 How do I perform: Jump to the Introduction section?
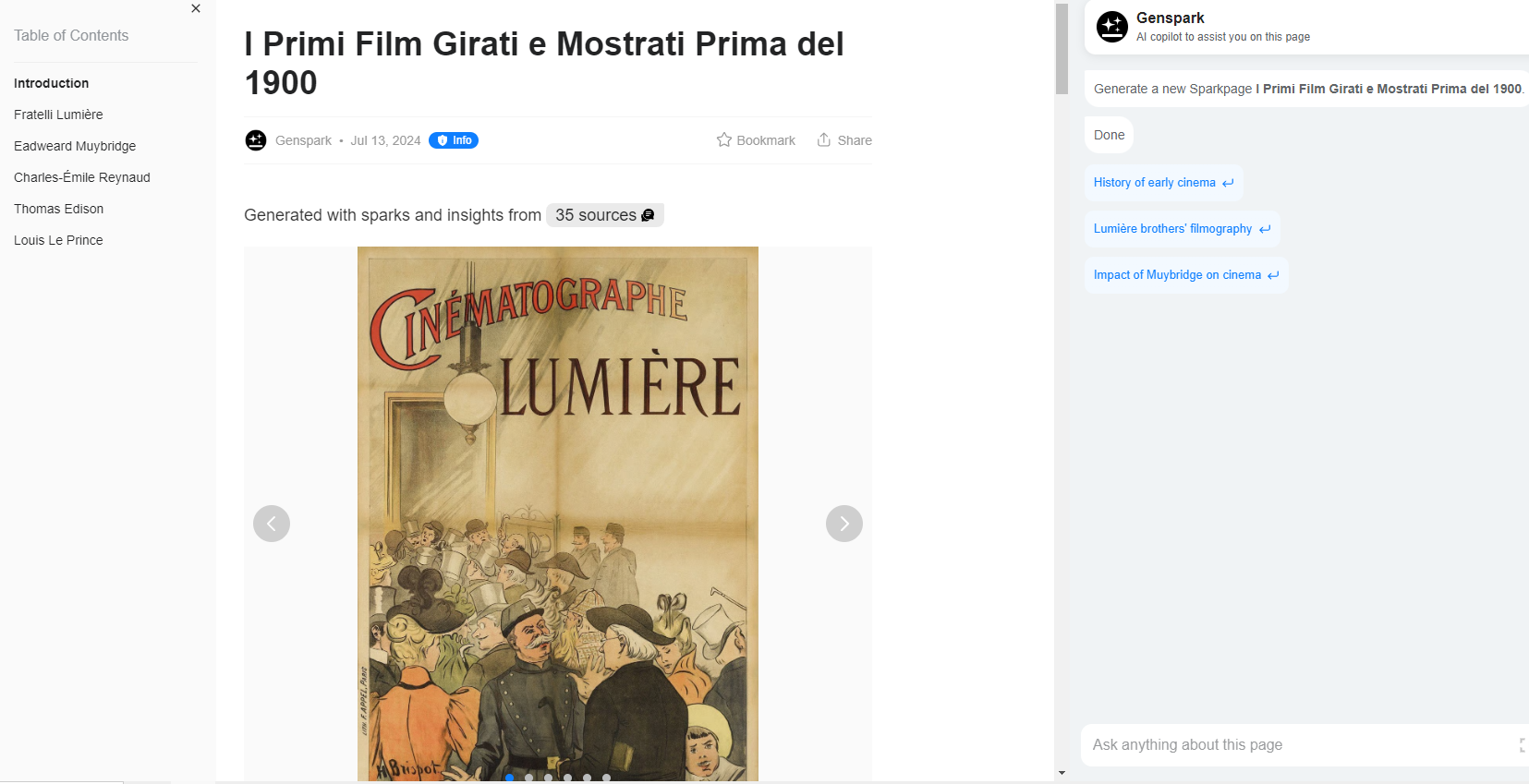51,83
